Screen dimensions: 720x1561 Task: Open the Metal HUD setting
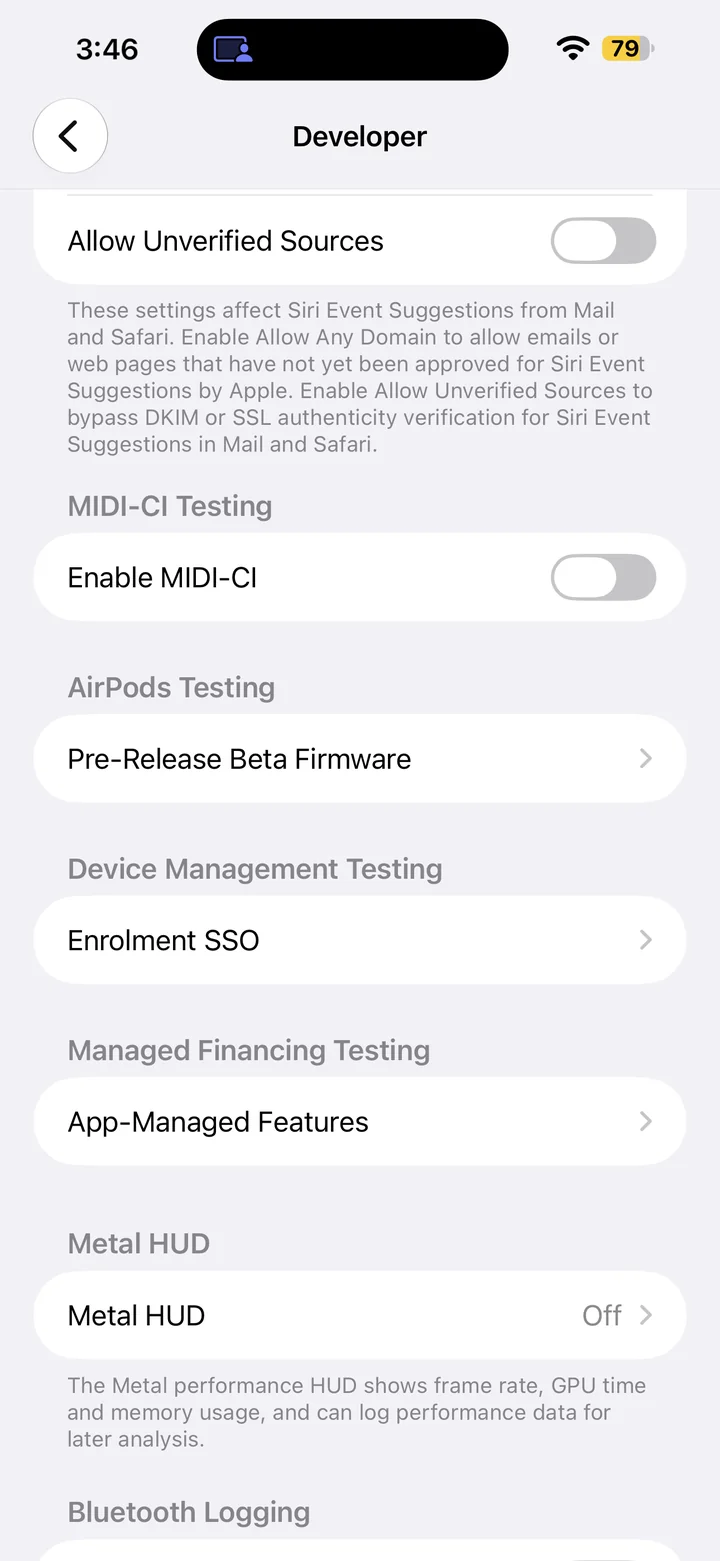(x=360, y=1315)
